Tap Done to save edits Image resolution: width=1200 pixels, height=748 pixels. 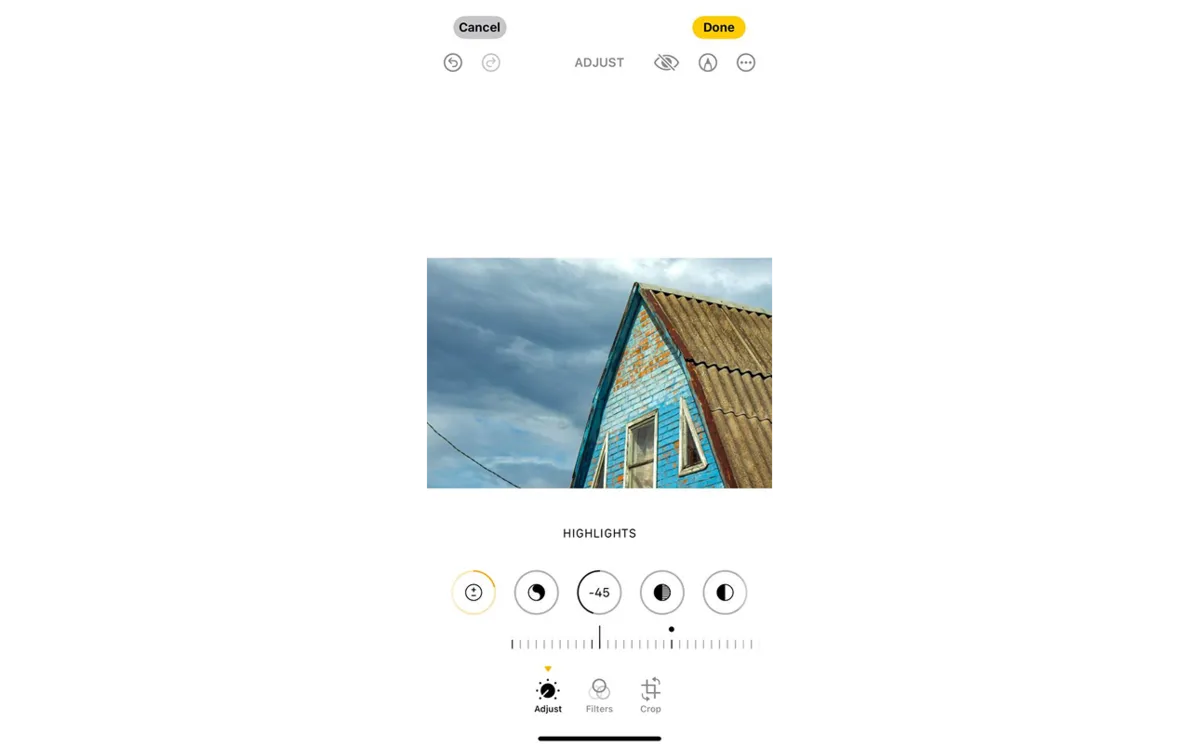(718, 28)
